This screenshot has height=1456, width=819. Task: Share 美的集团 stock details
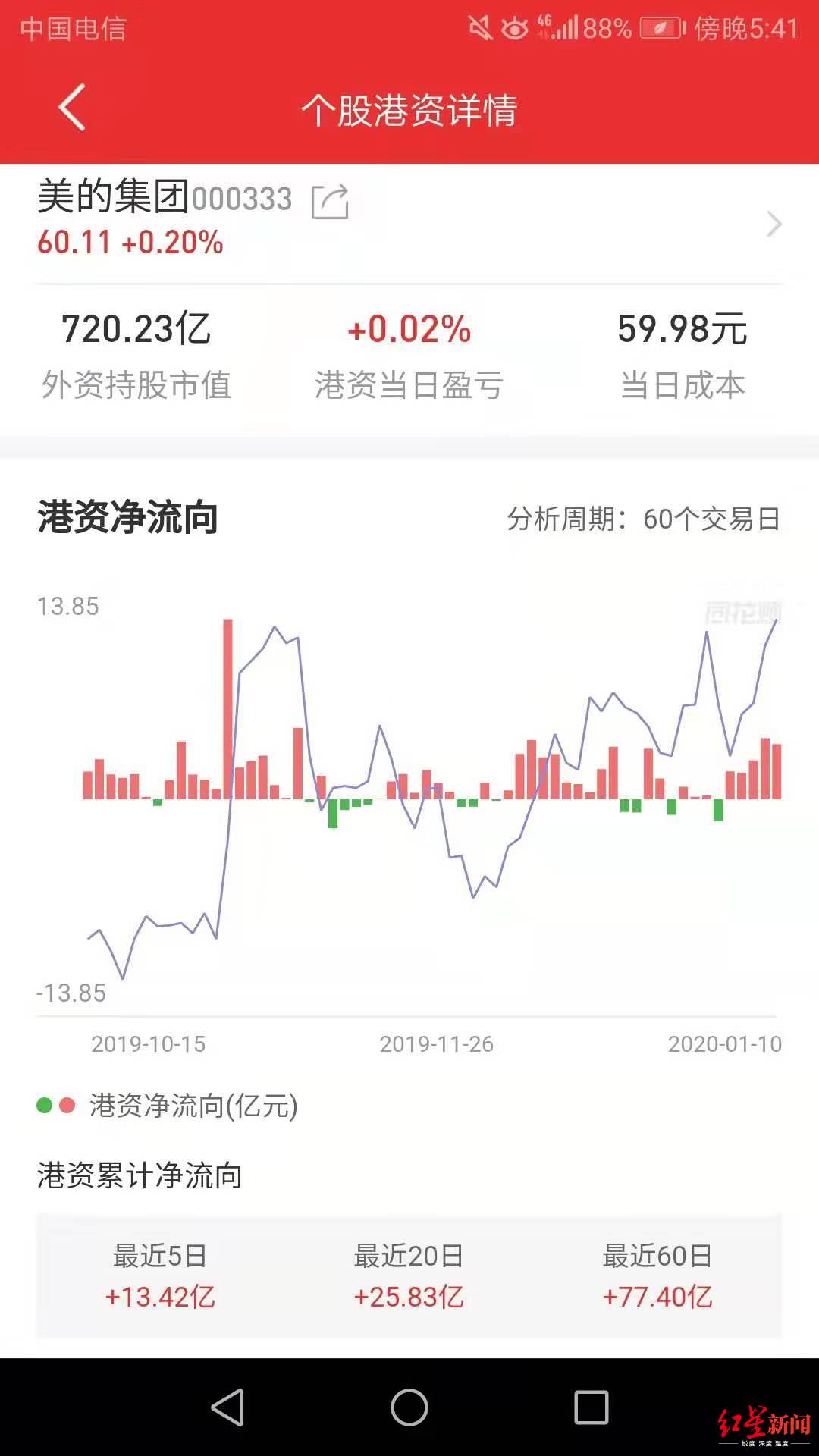(331, 201)
